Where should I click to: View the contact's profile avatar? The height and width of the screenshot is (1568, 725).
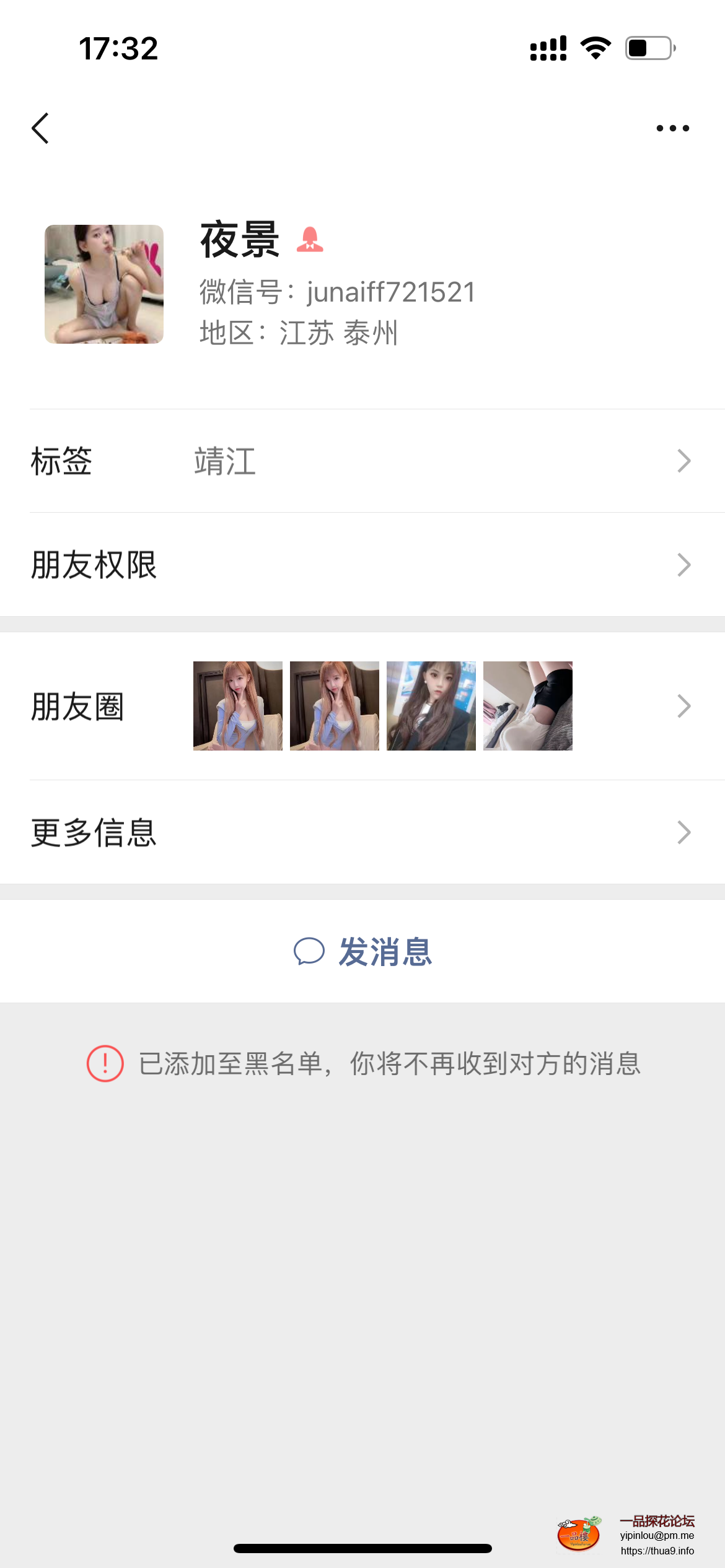coord(104,284)
